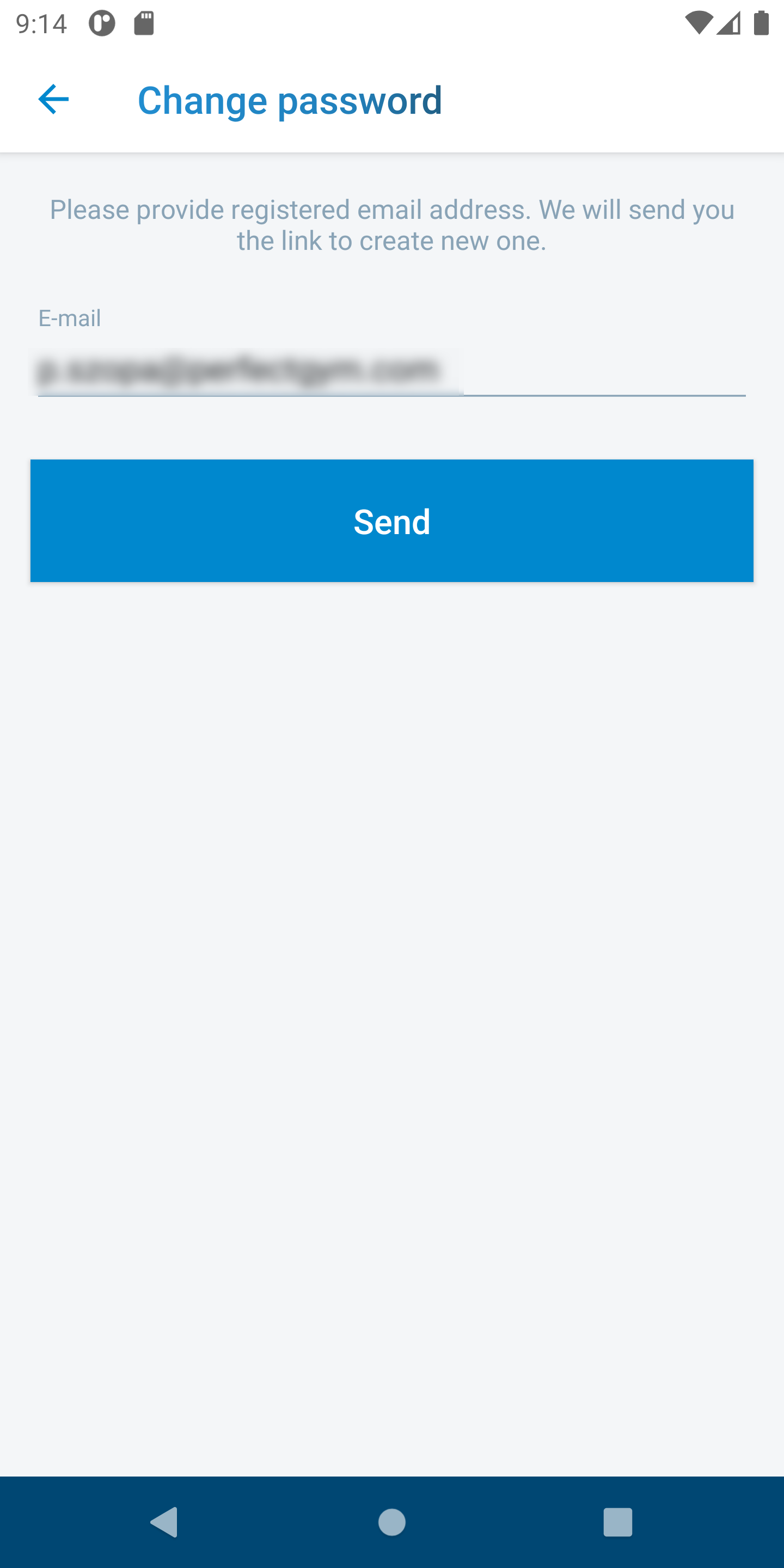Open recent apps overview

pos(617,1522)
